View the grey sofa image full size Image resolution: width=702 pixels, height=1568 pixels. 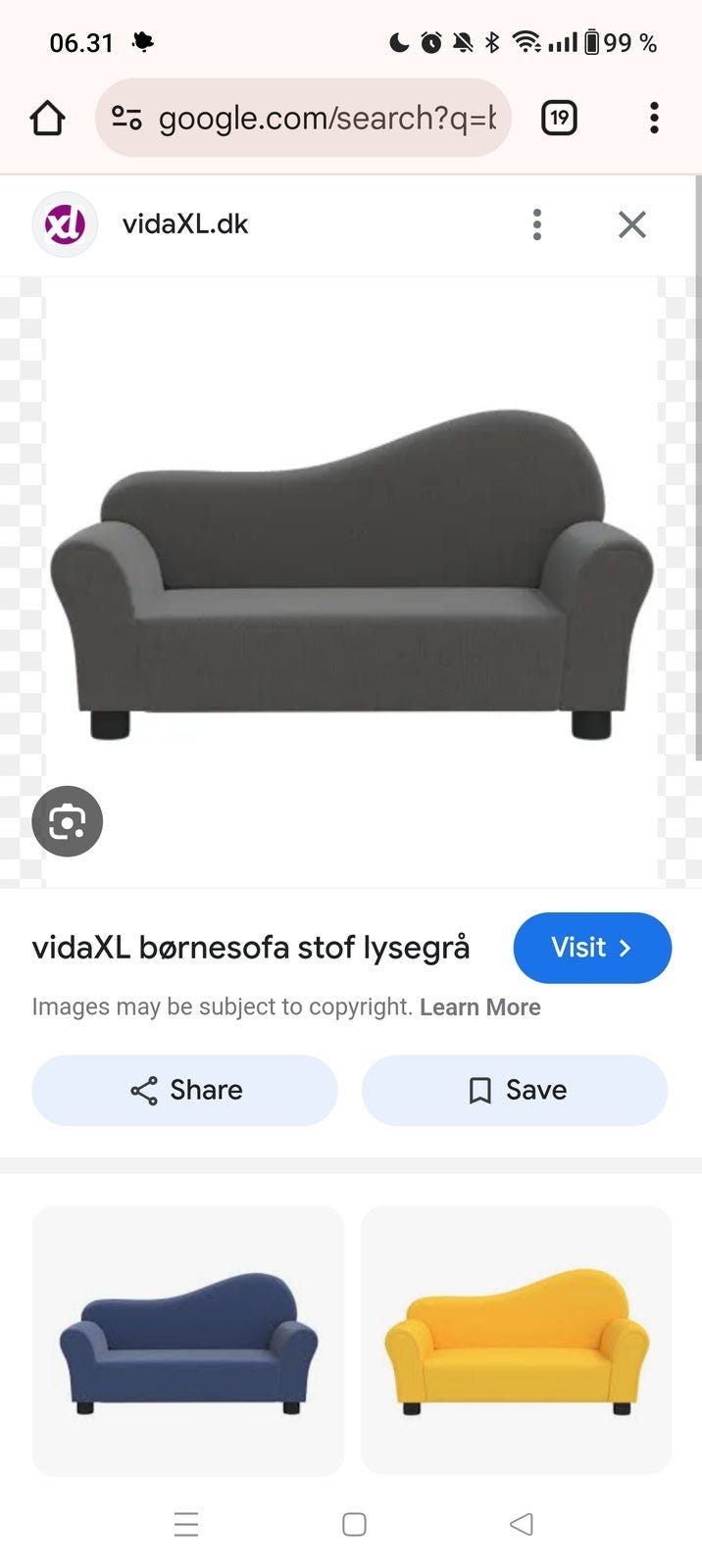tap(351, 578)
